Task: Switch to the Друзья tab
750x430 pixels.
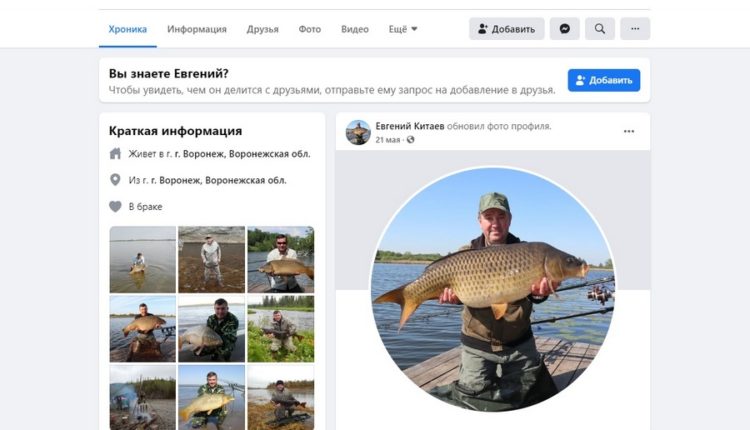Action: point(263,29)
